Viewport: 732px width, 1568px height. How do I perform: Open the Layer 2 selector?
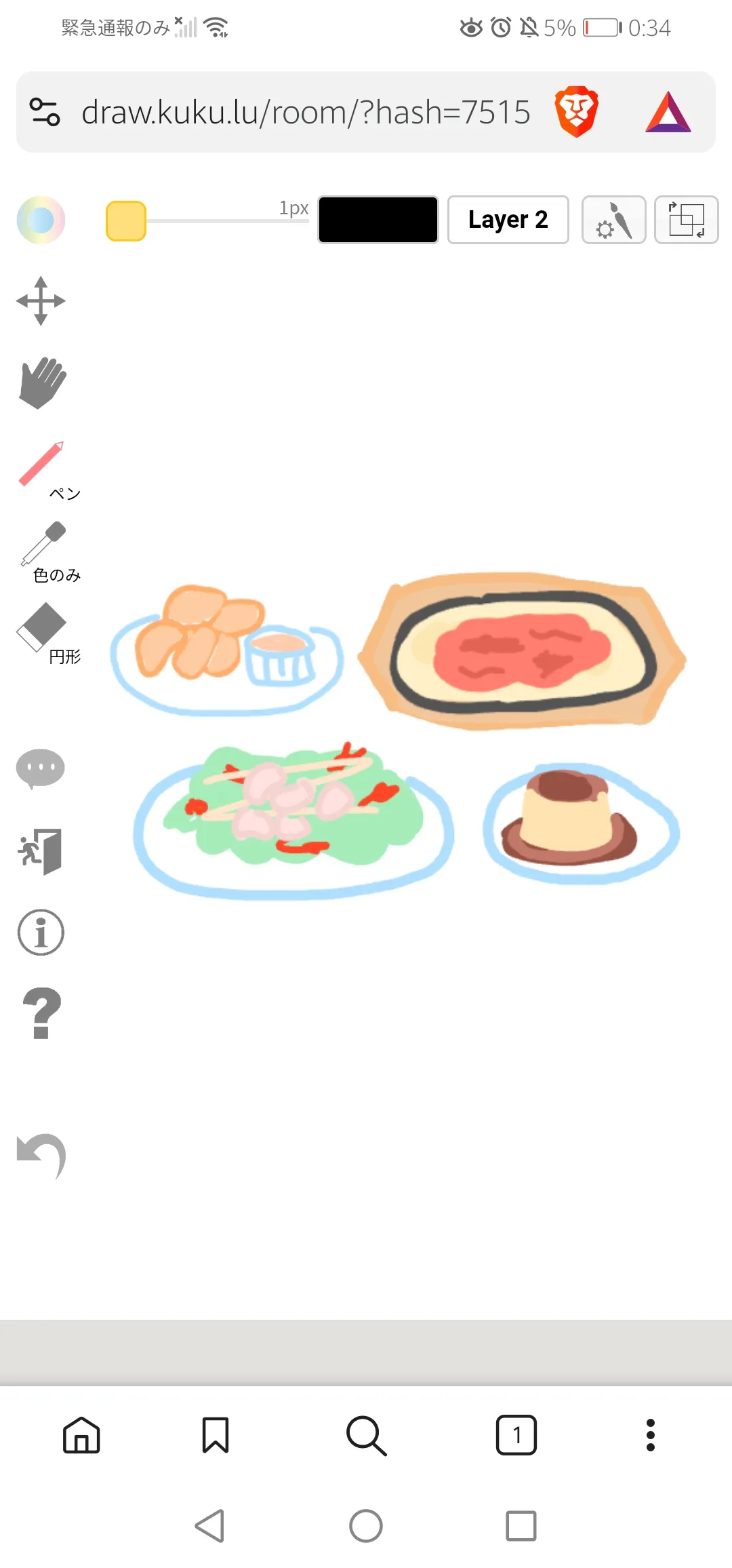coord(508,220)
